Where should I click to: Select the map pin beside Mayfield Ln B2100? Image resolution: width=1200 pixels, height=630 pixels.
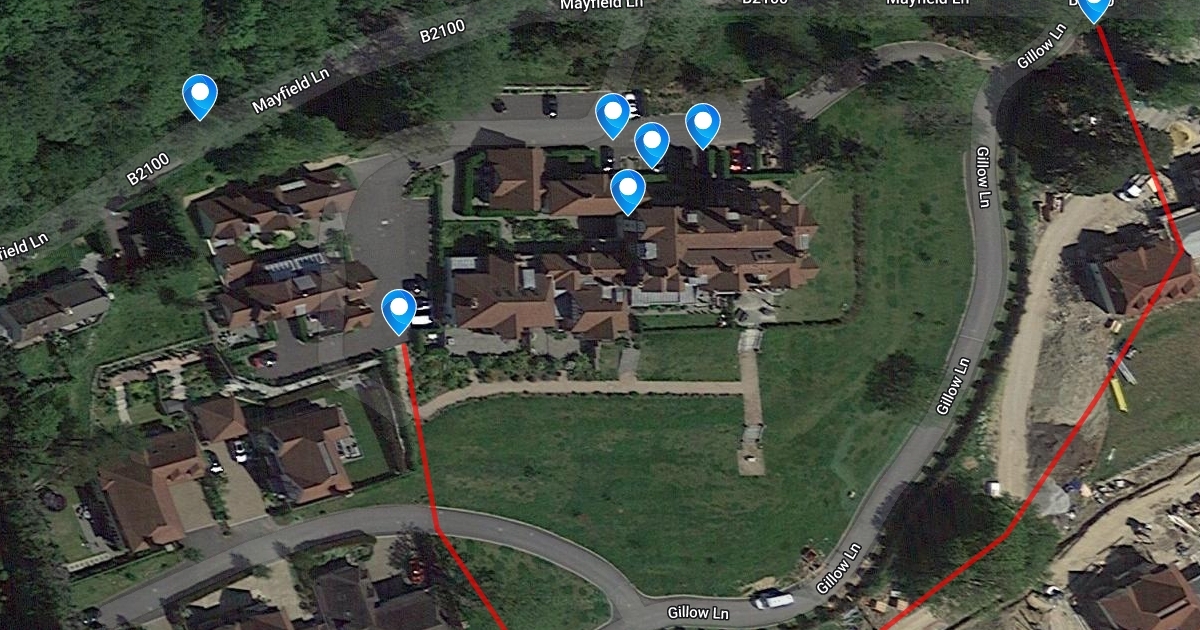coord(201,95)
